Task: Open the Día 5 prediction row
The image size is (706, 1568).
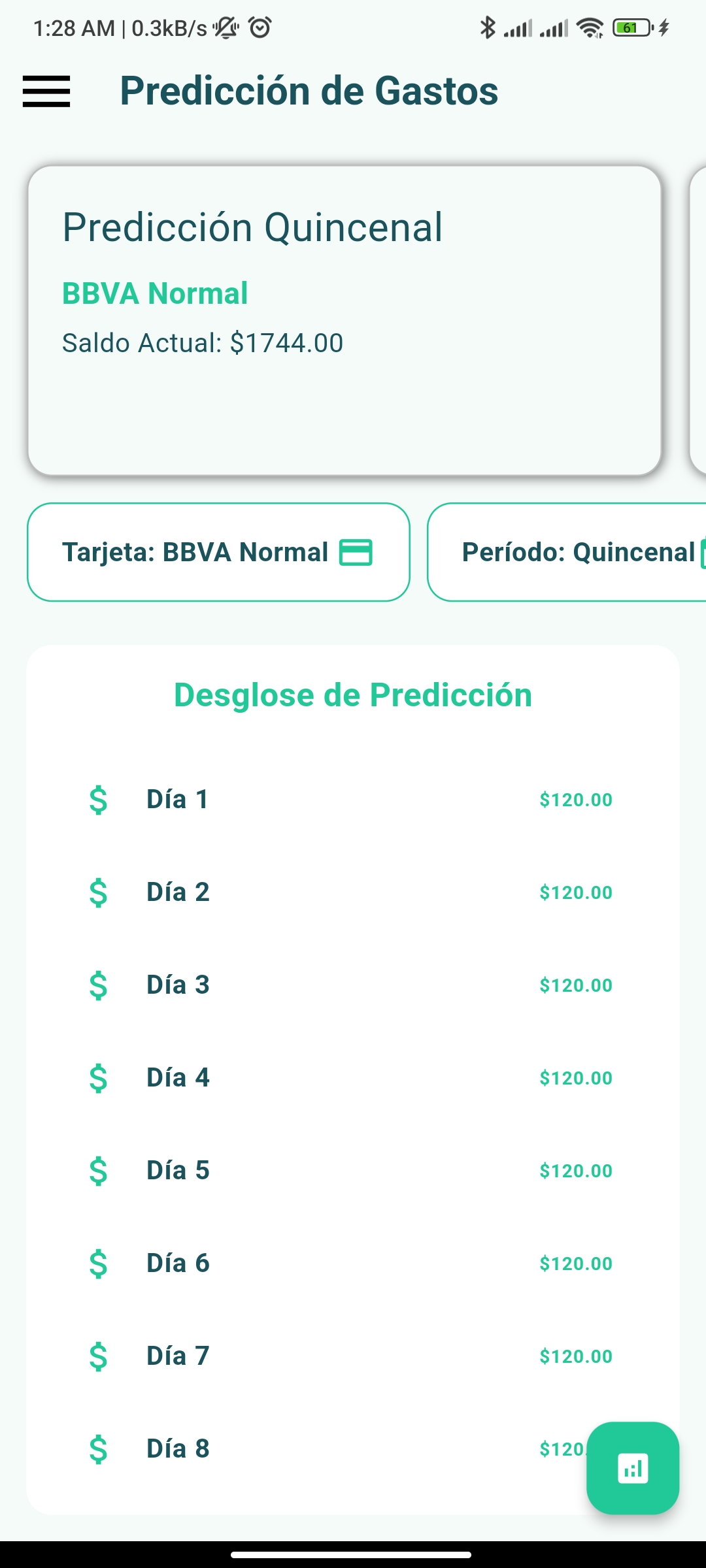Action: point(353,1171)
